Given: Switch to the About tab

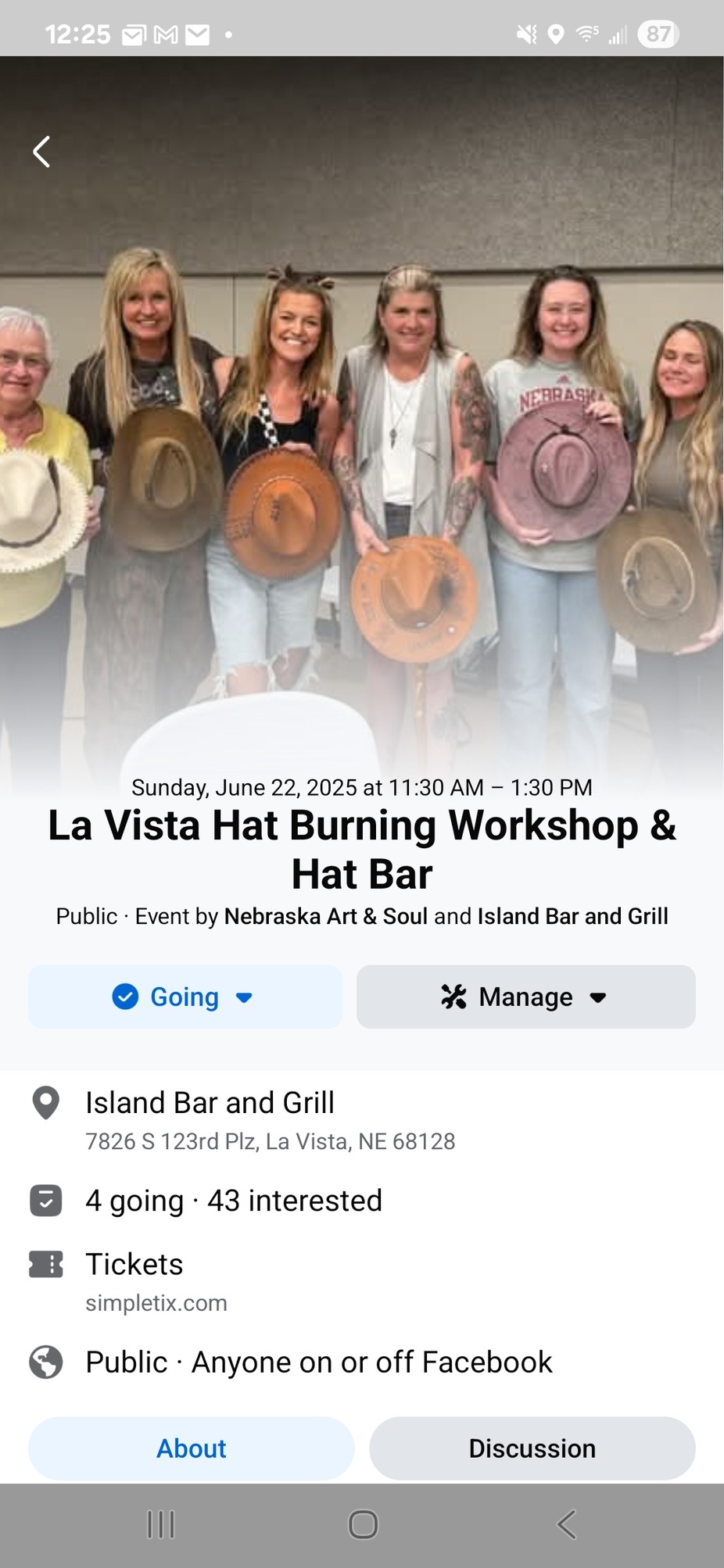Looking at the screenshot, I should tap(191, 1448).
